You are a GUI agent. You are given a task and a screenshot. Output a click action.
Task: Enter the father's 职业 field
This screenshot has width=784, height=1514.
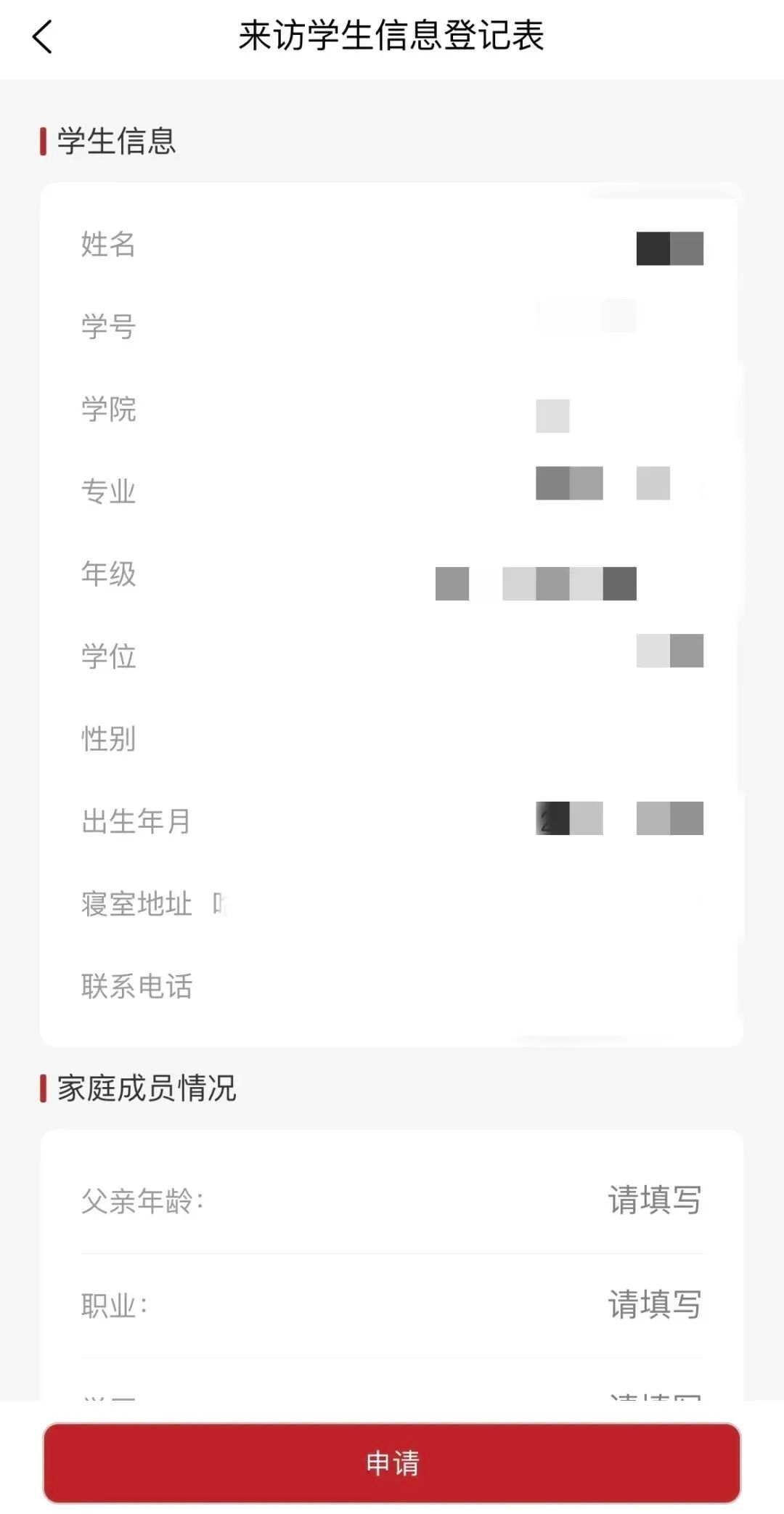653,1305
